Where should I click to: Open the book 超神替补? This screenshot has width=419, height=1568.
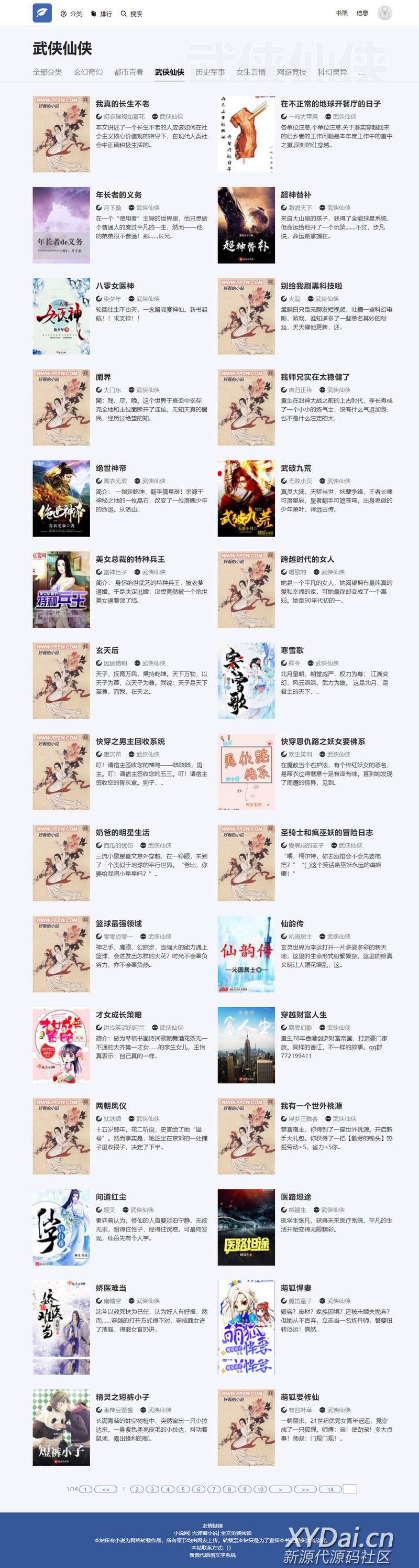[x=295, y=195]
